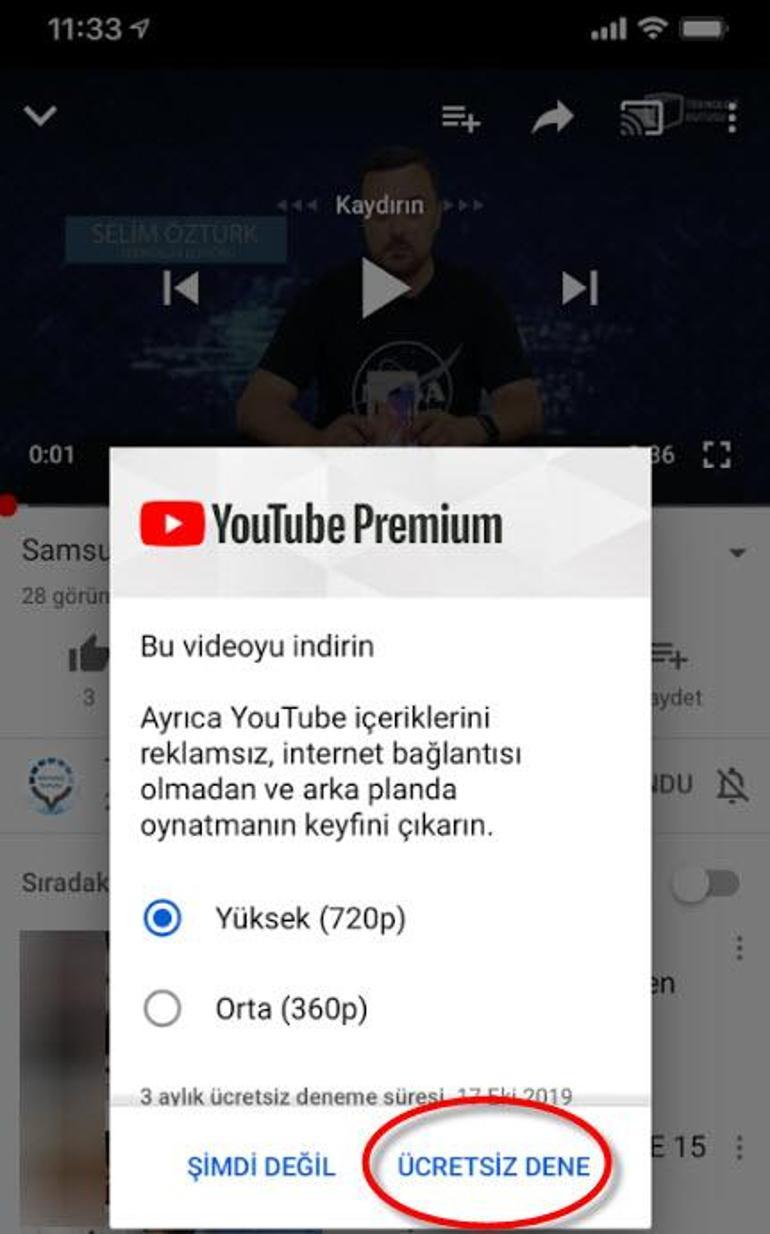The image size is (770, 1234).
Task: Choose Orta (360p) download quality
Action: 162,1009
